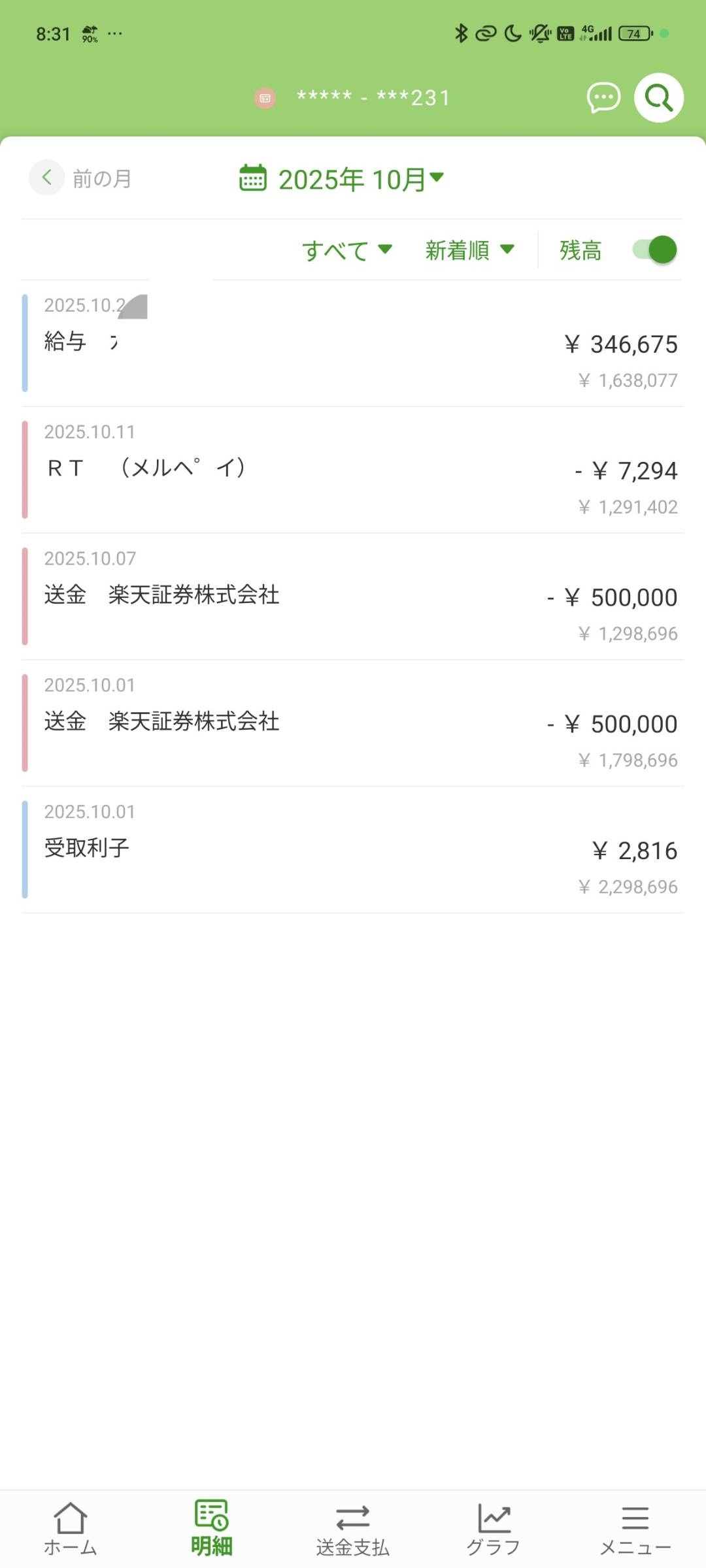Go to the 送金支払 tab

(x=353, y=1529)
